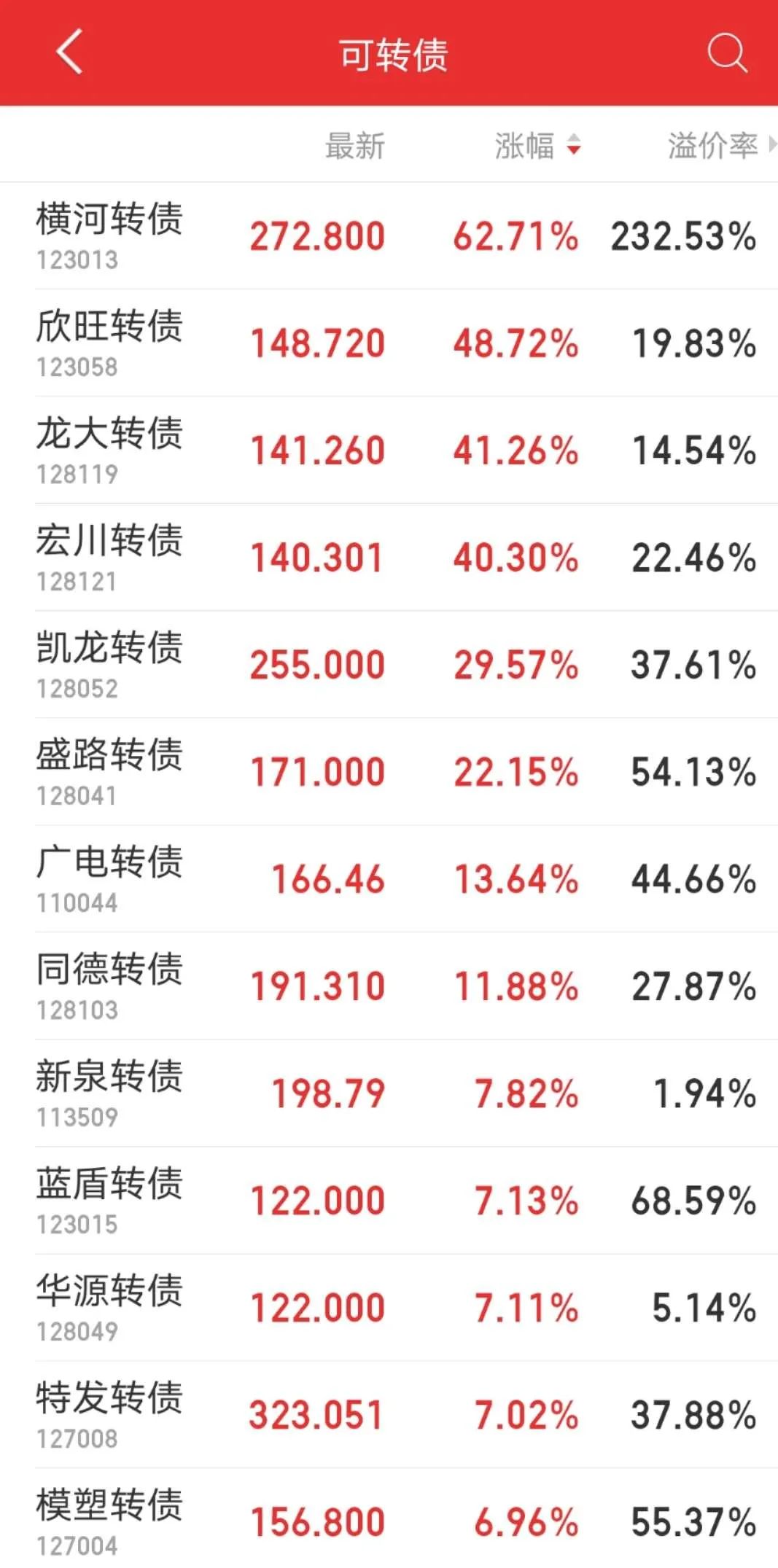The width and height of the screenshot is (778, 1568).
Task: Tap the 溢价率 column header
Action: [722, 146]
